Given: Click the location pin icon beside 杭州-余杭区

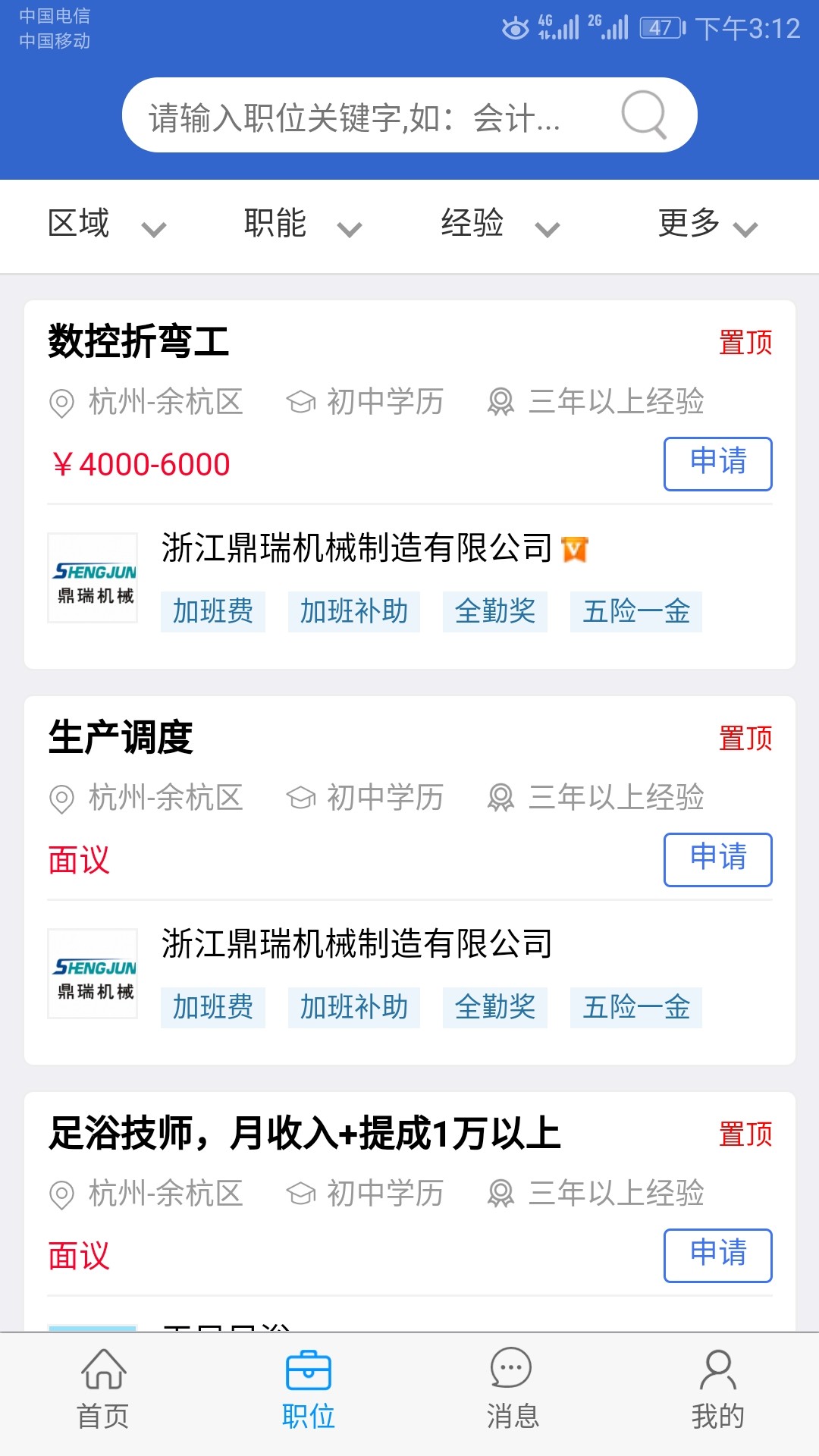Looking at the screenshot, I should (x=63, y=403).
